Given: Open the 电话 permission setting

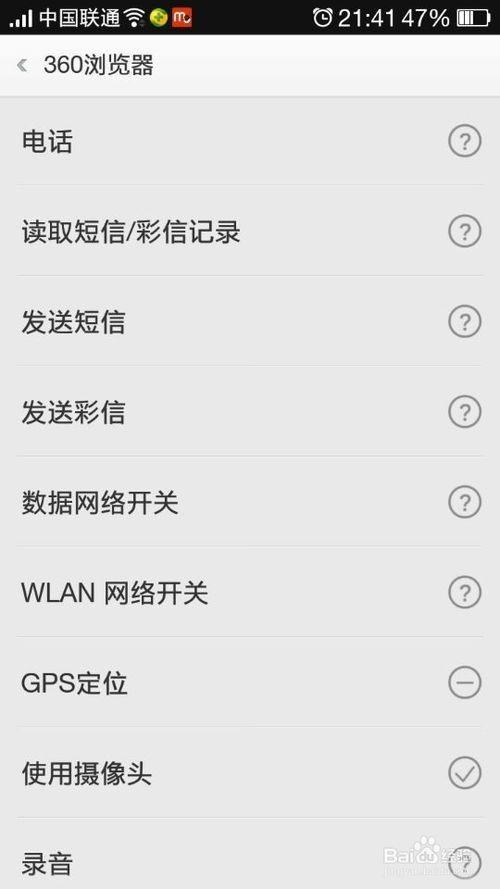Looking at the screenshot, I should click(250, 141).
